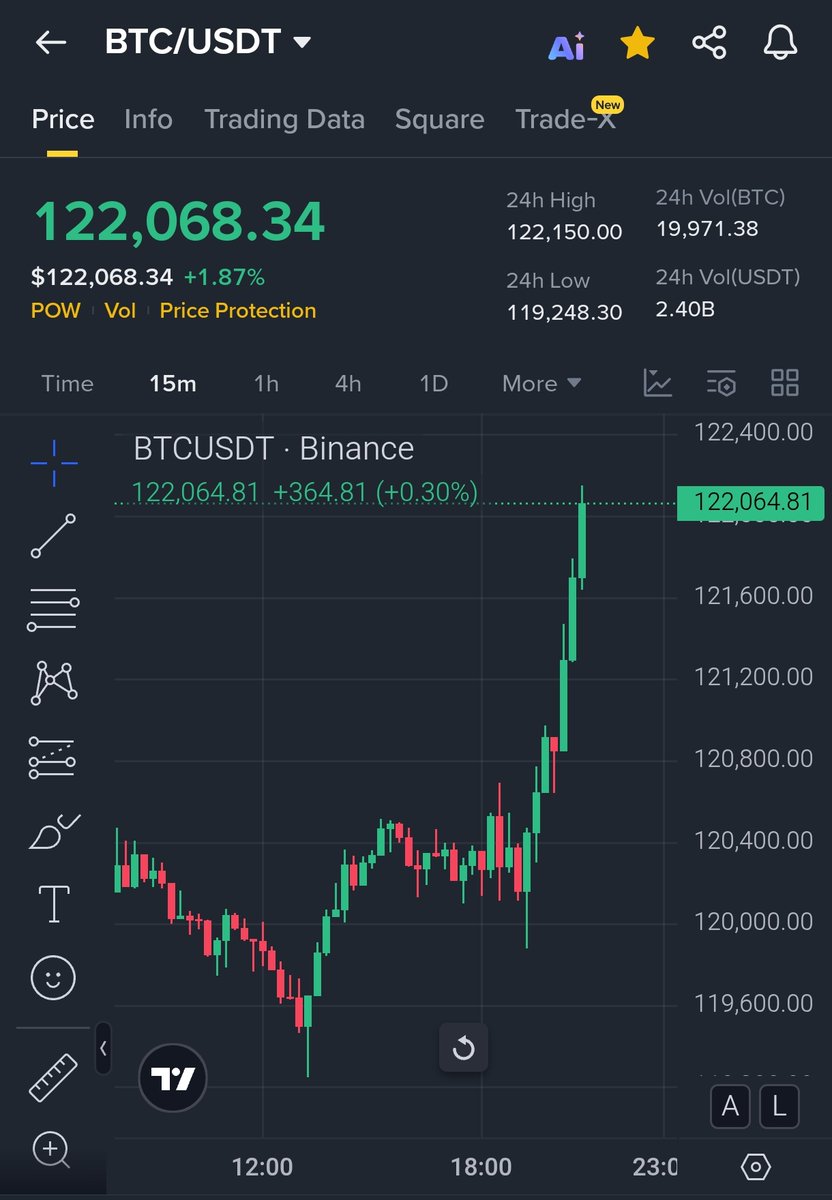This screenshot has height=1200, width=832.
Task: Reset the chart view
Action: pos(463,1048)
